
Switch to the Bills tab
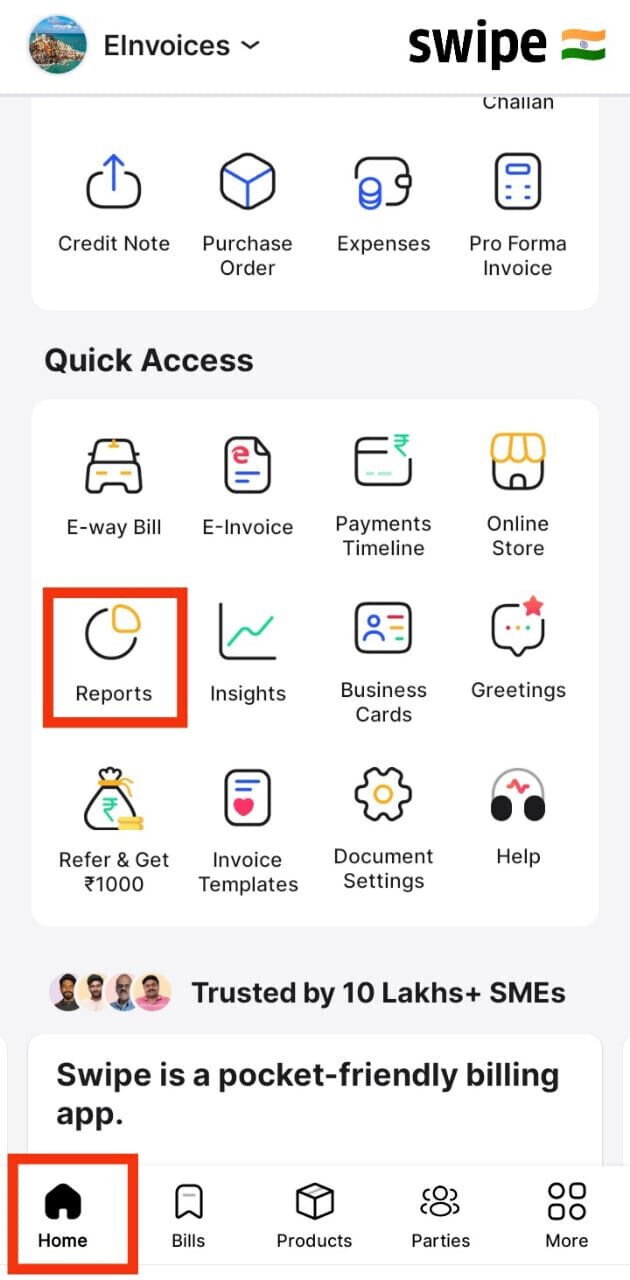(x=188, y=1217)
